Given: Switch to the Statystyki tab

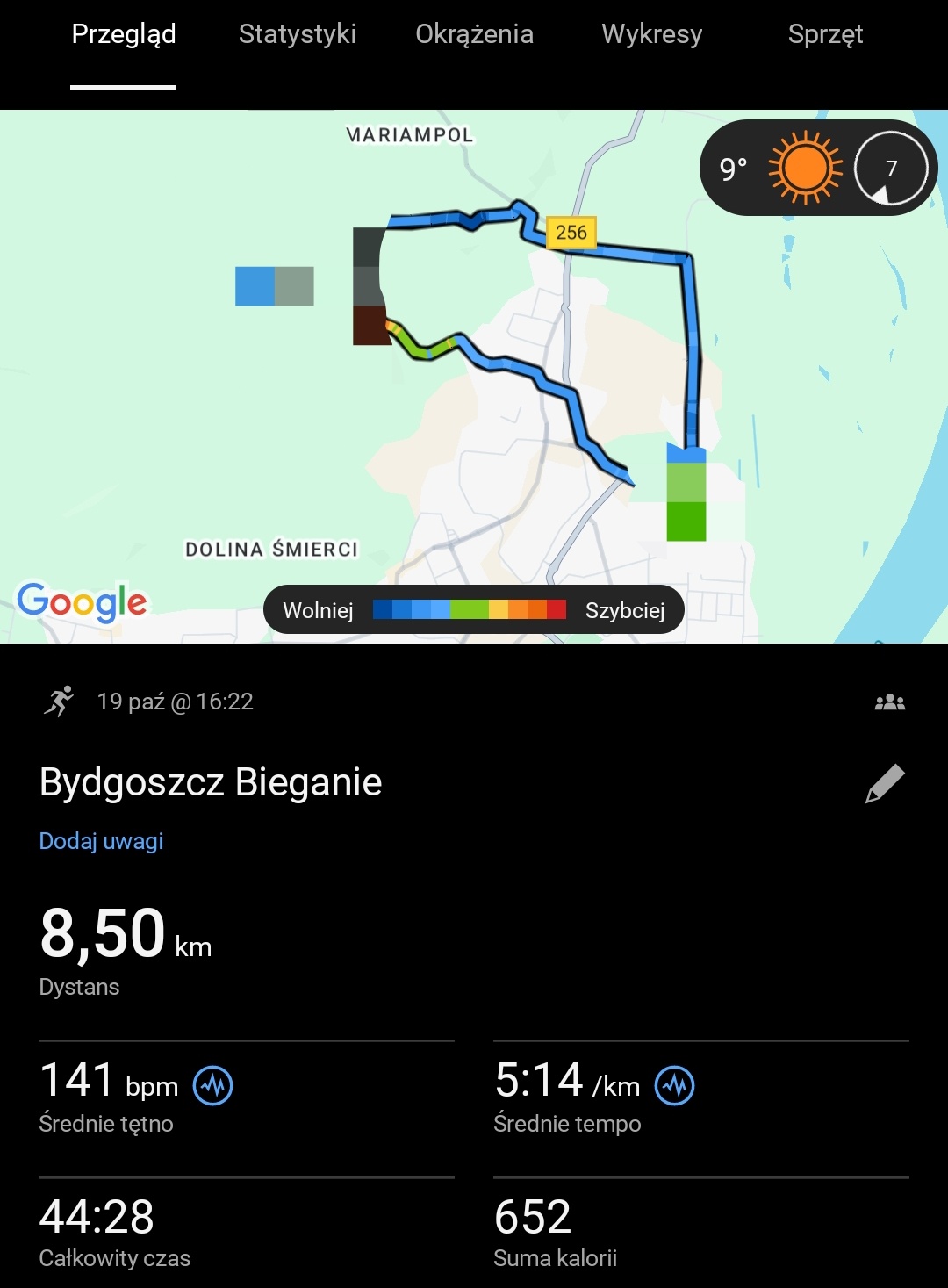Looking at the screenshot, I should [x=297, y=34].
